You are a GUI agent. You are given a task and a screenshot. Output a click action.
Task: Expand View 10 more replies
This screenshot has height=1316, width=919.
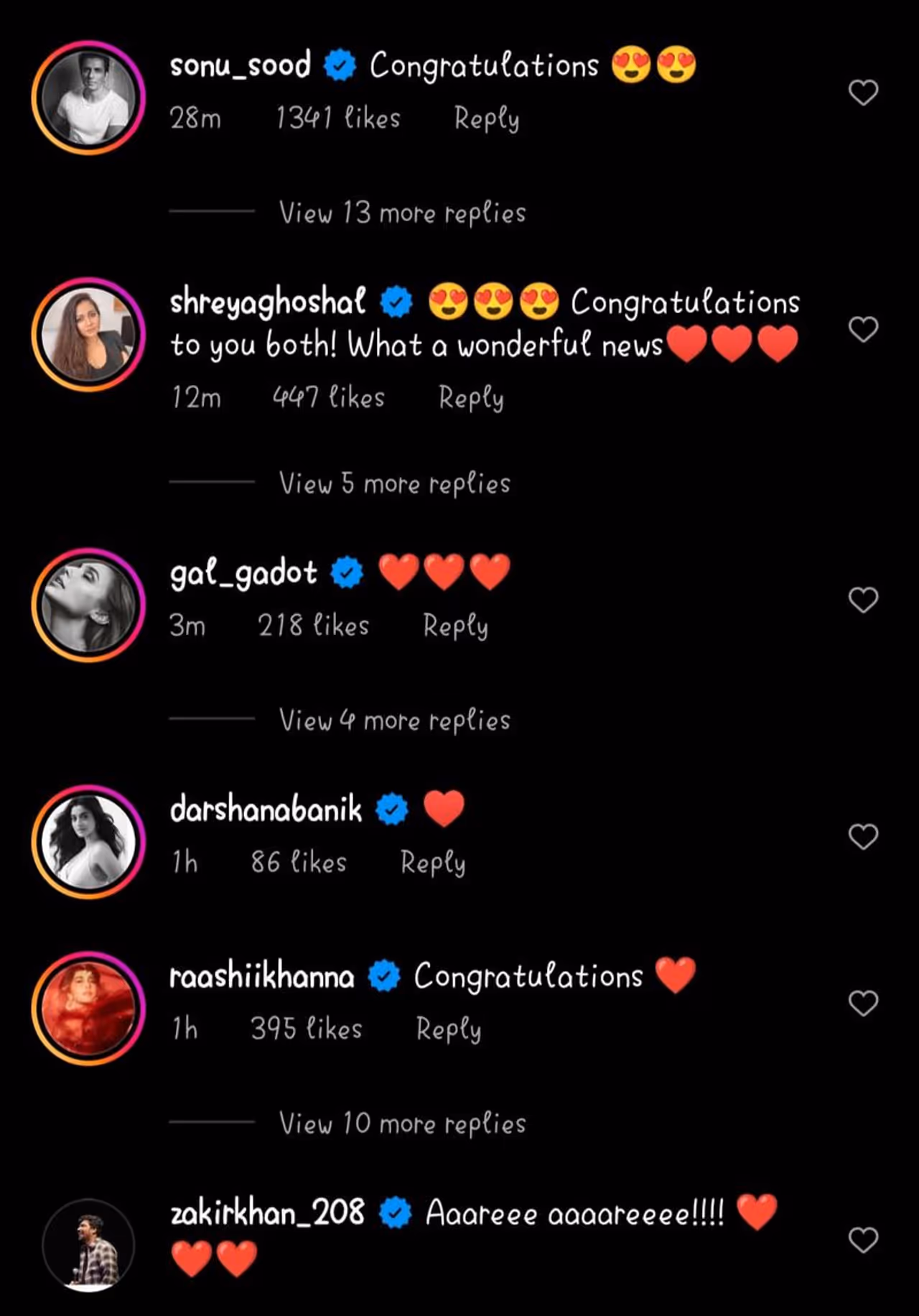coord(402,1123)
